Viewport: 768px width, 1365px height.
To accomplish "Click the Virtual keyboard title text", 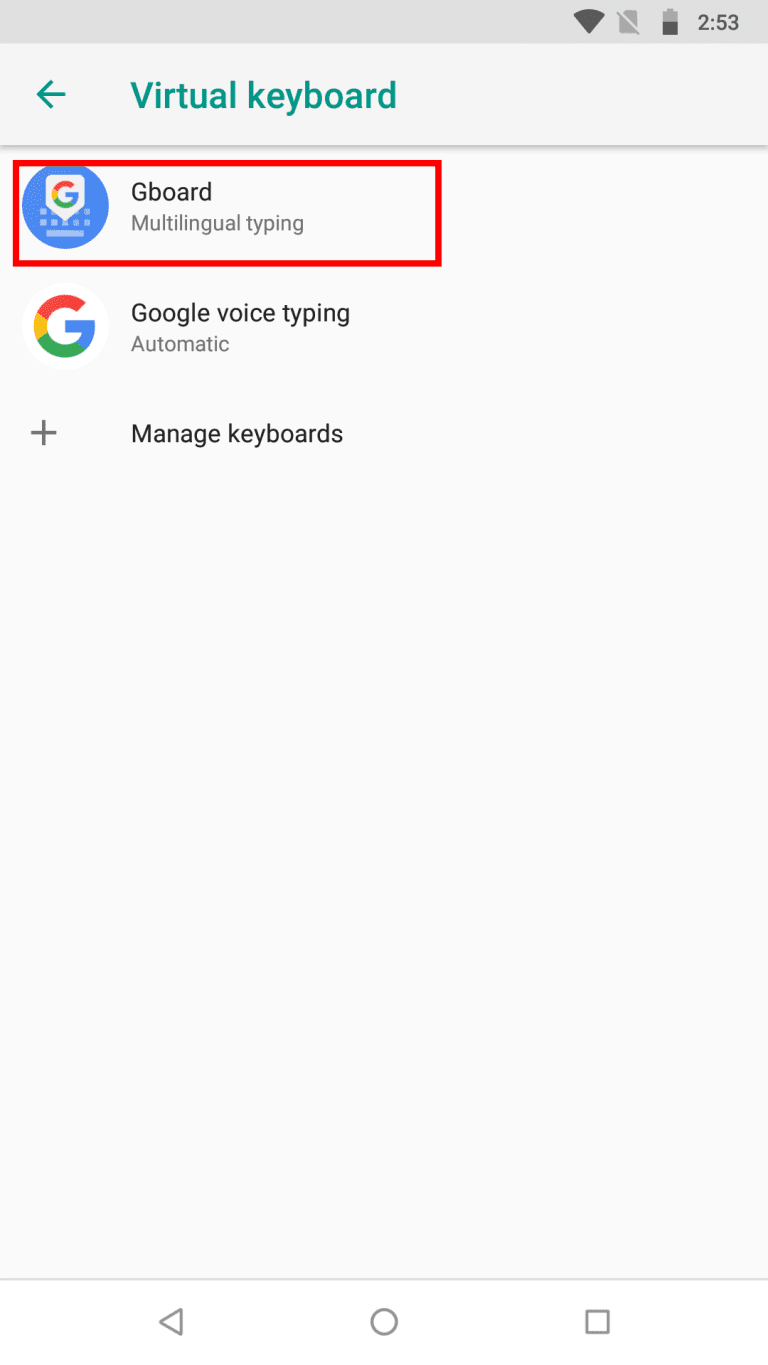I will (263, 94).
